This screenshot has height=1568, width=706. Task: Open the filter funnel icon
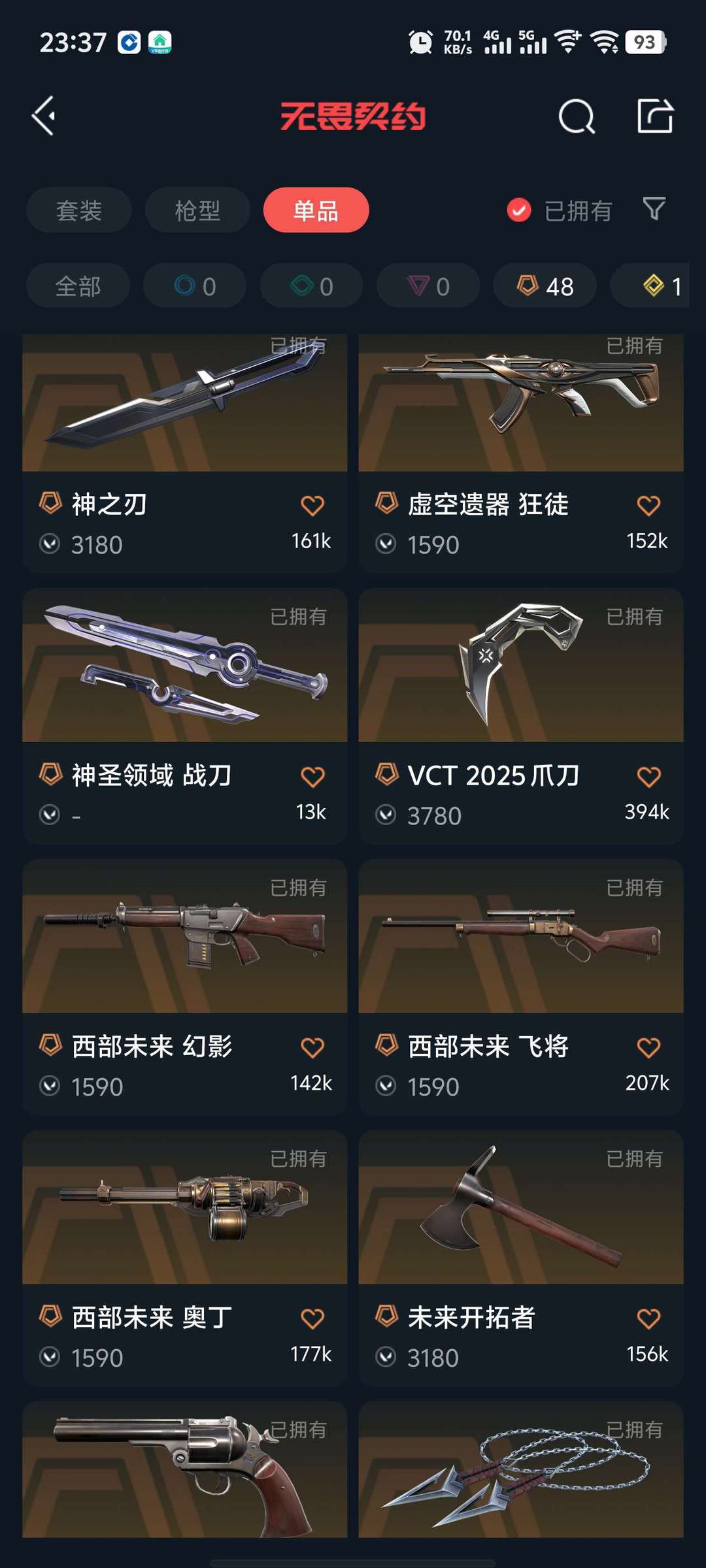(654, 209)
